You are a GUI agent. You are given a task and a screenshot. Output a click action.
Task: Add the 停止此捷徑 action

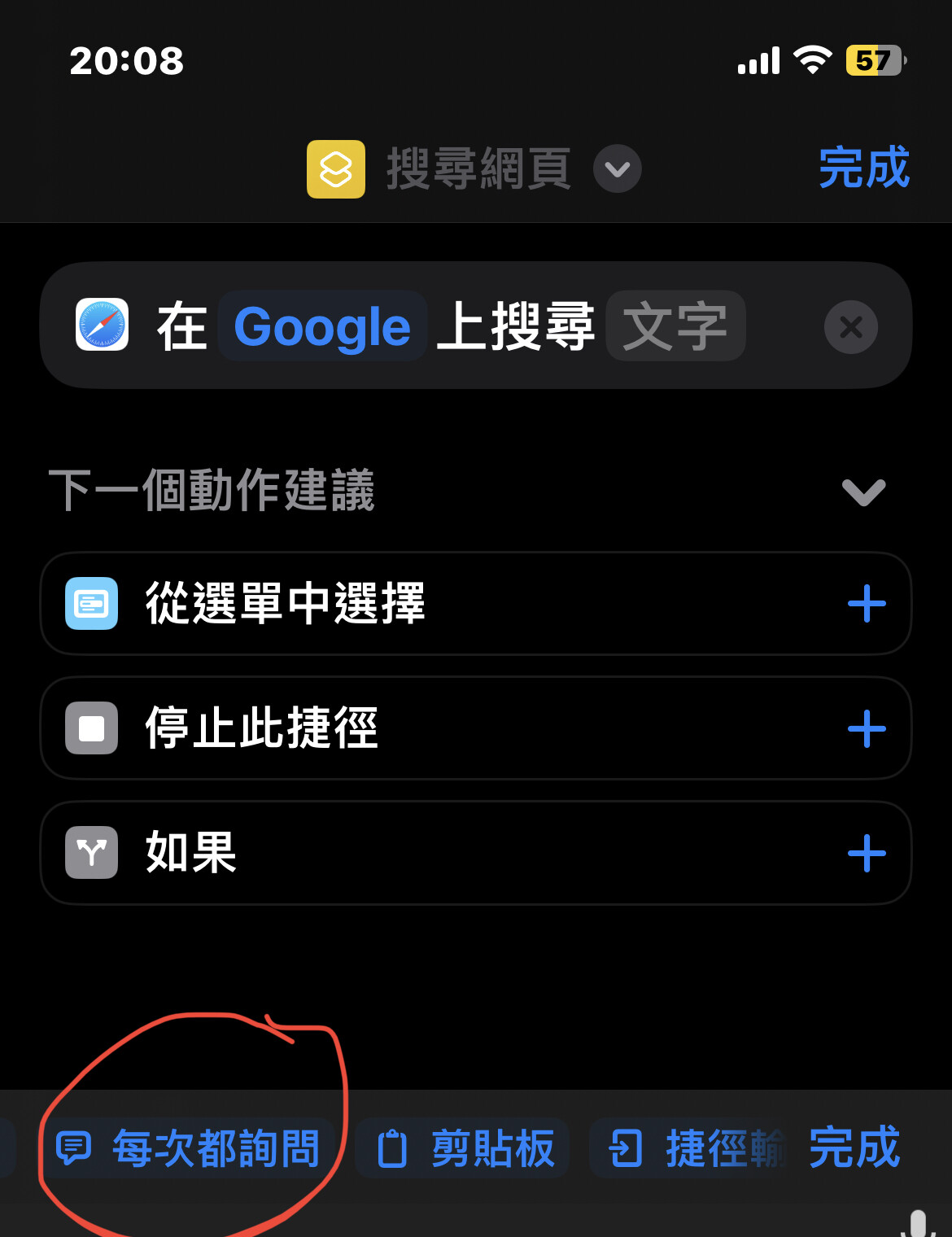click(x=866, y=728)
